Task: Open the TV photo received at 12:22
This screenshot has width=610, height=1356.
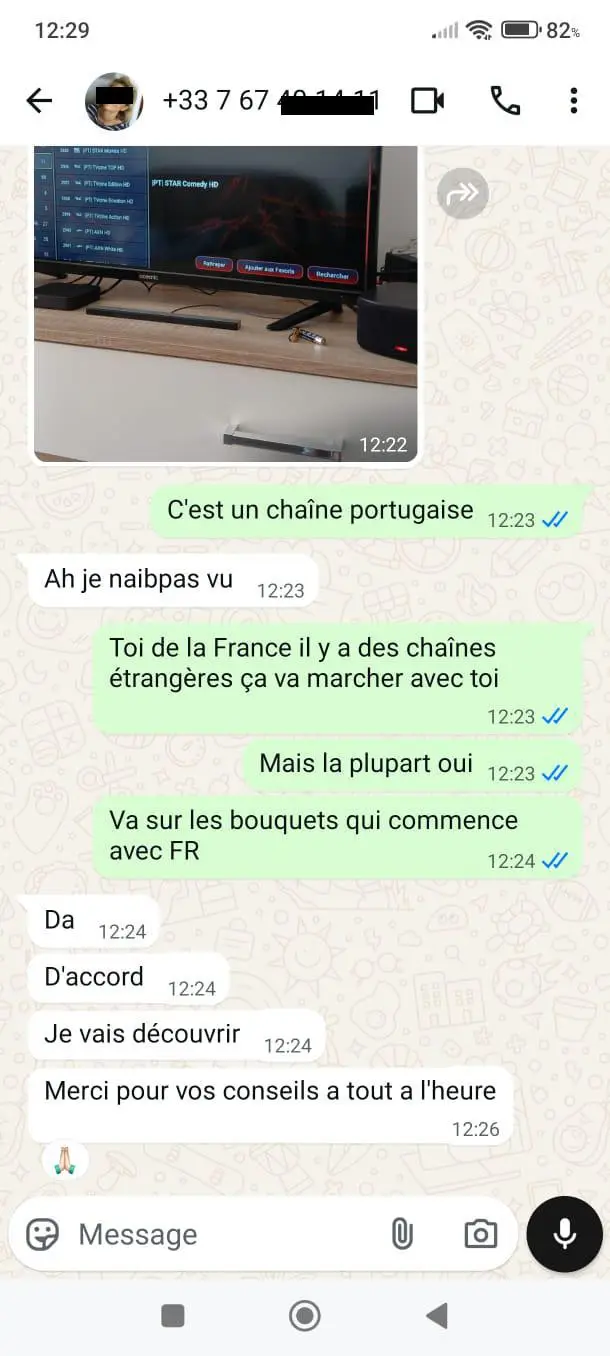Action: click(225, 300)
